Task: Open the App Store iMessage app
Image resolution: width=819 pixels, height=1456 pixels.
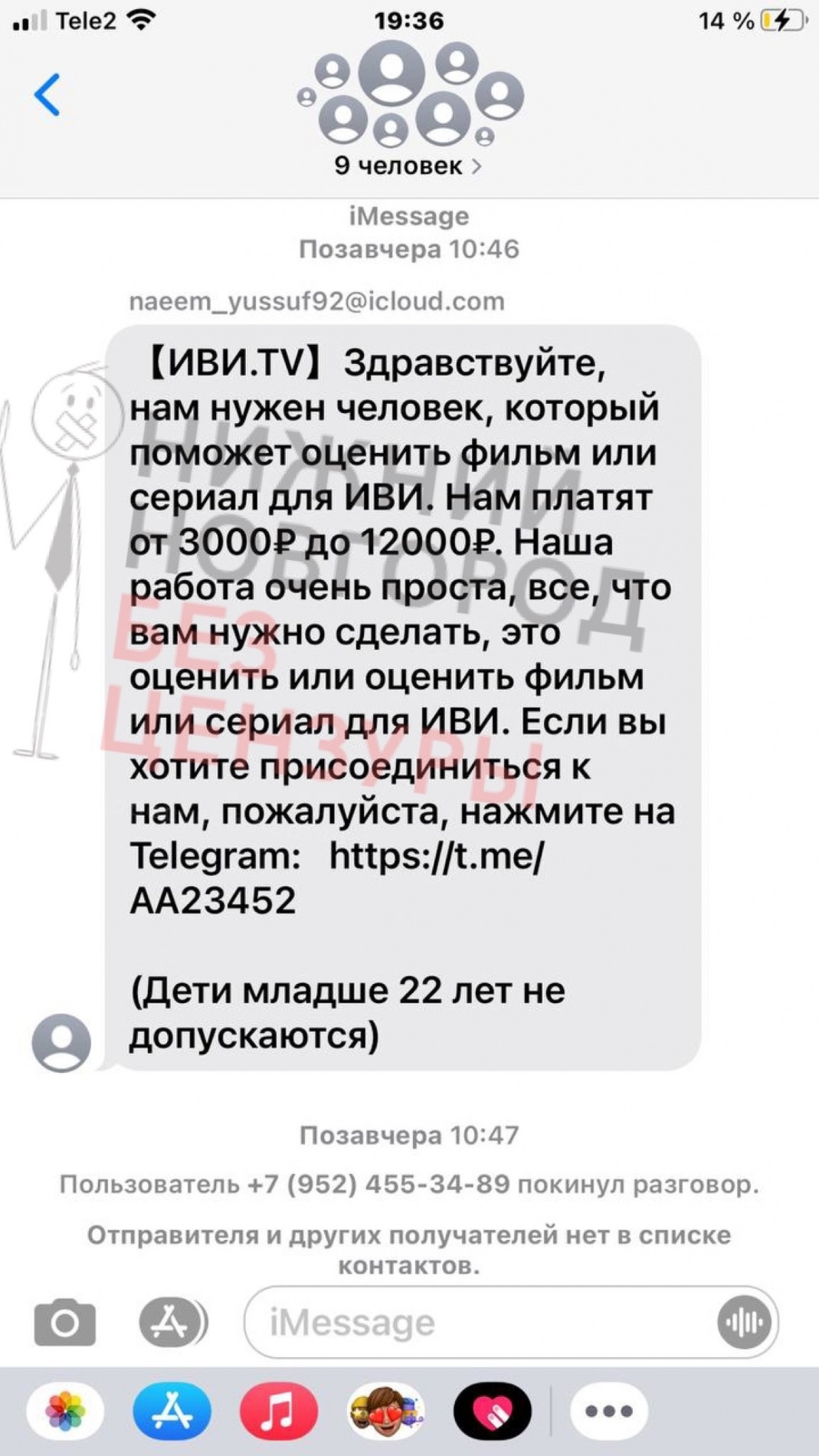Action: (172, 1412)
